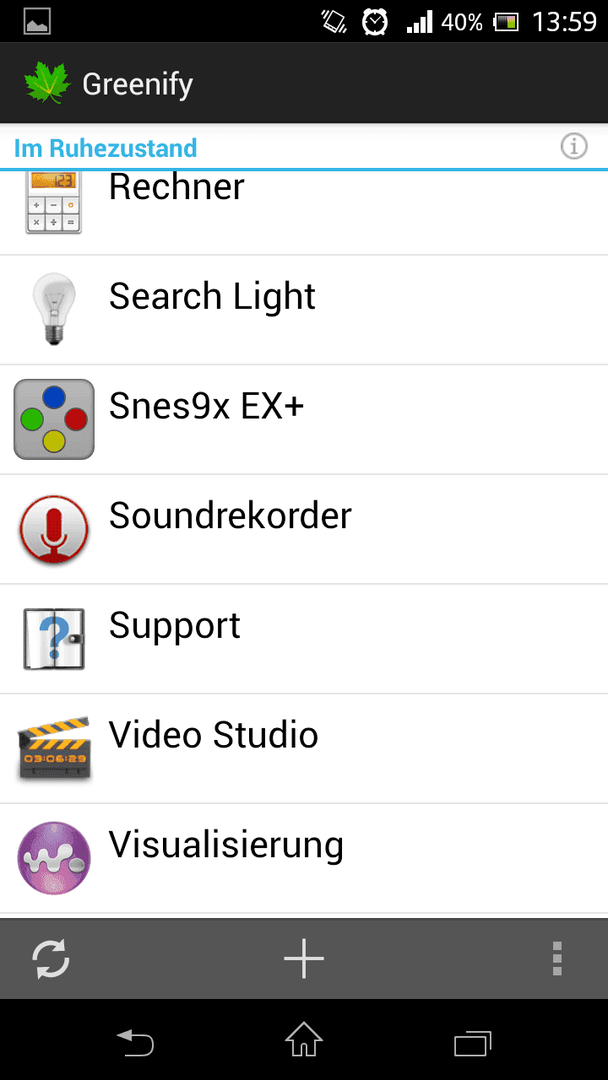Choose Snes9x EX+ from the list
The width and height of the screenshot is (608, 1080).
[304, 419]
